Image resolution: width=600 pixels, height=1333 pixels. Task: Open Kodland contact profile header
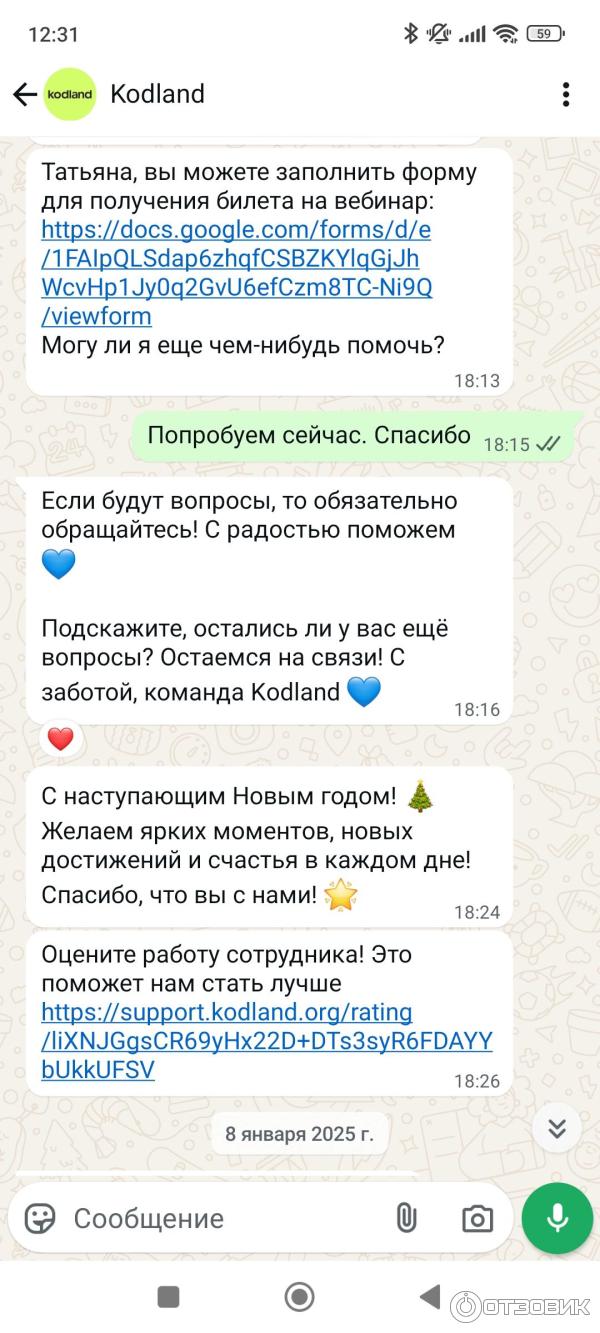pyautogui.click(x=157, y=94)
